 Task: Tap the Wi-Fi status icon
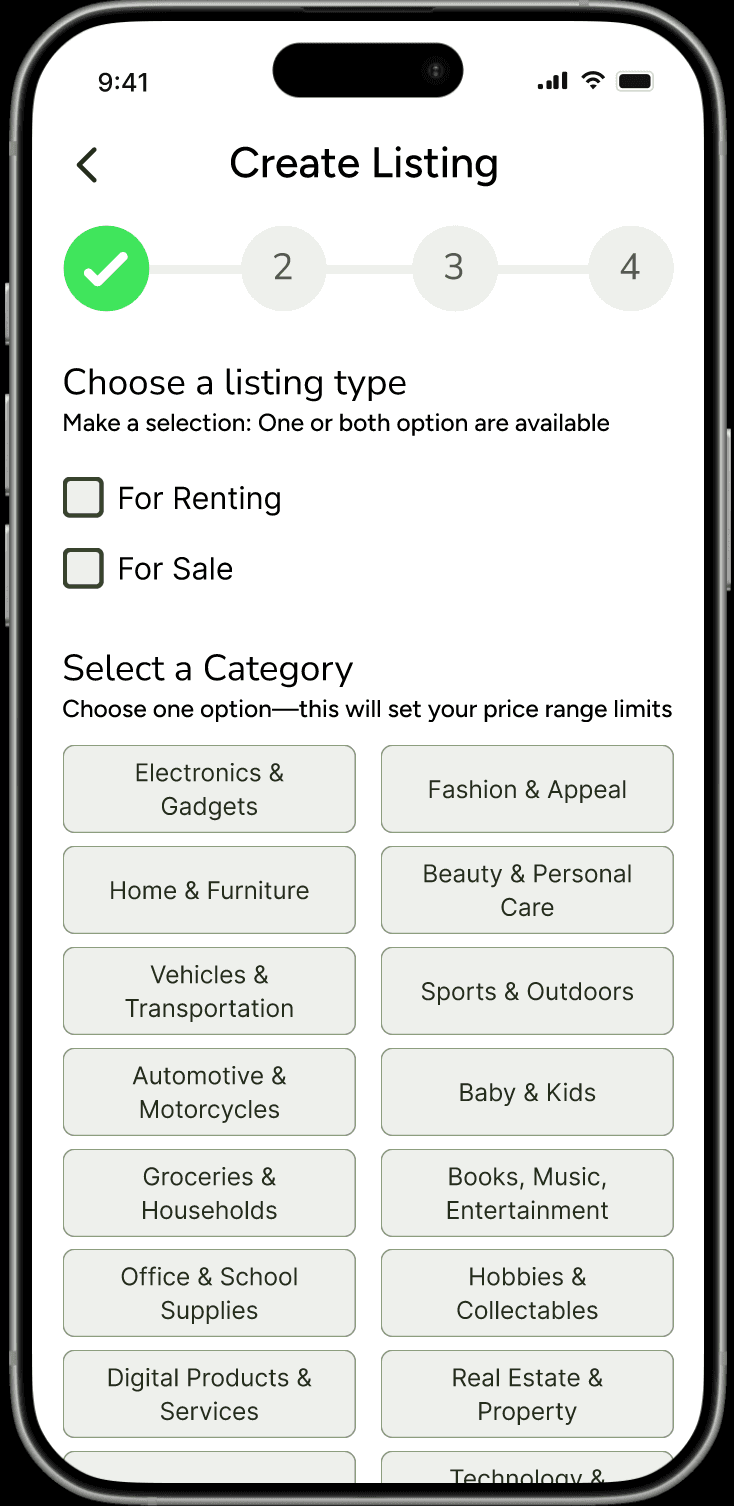[592, 80]
